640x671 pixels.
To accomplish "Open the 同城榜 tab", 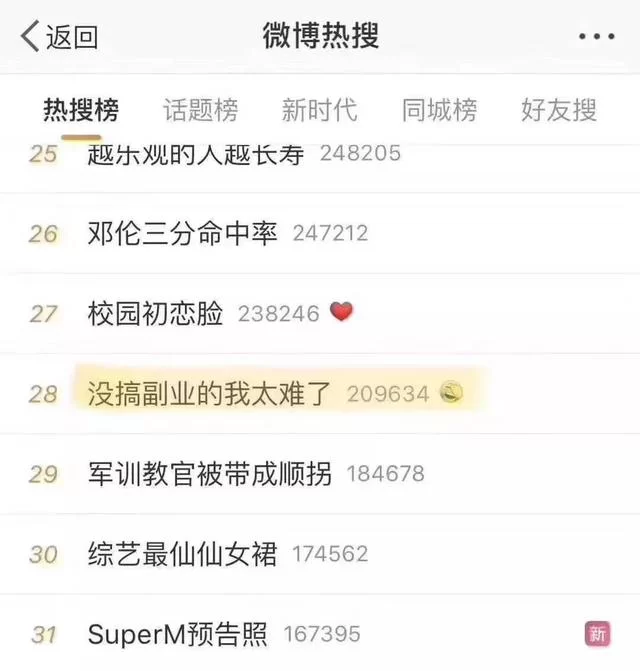I will click(439, 110).
